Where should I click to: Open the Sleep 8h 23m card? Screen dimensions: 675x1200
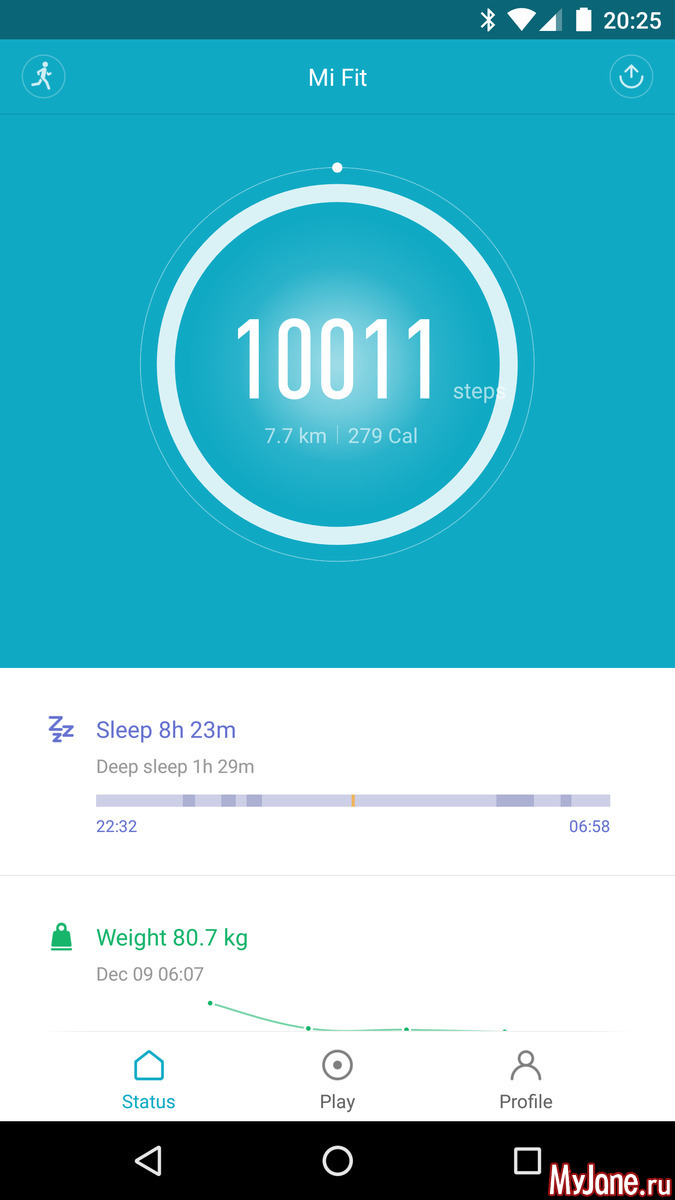pyautogui.click(x=337, y=772)
